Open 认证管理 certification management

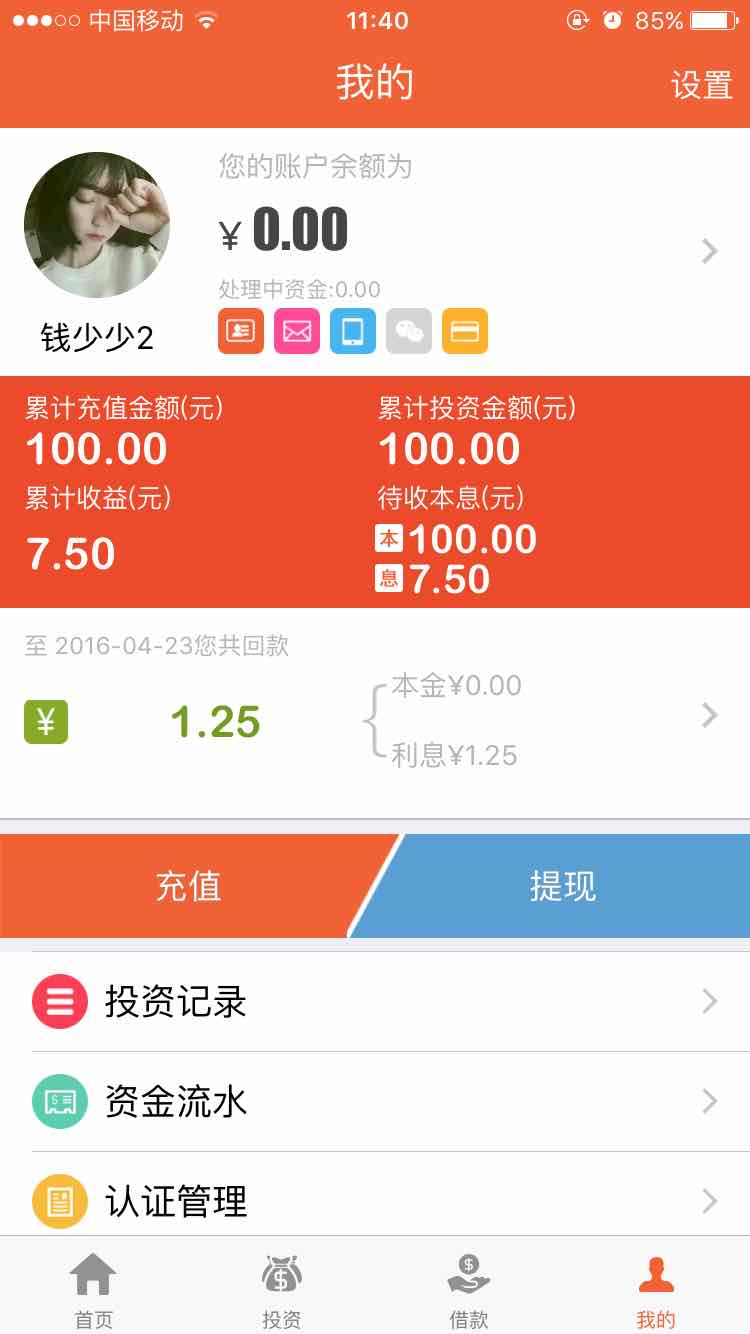tap(375, 1199)
